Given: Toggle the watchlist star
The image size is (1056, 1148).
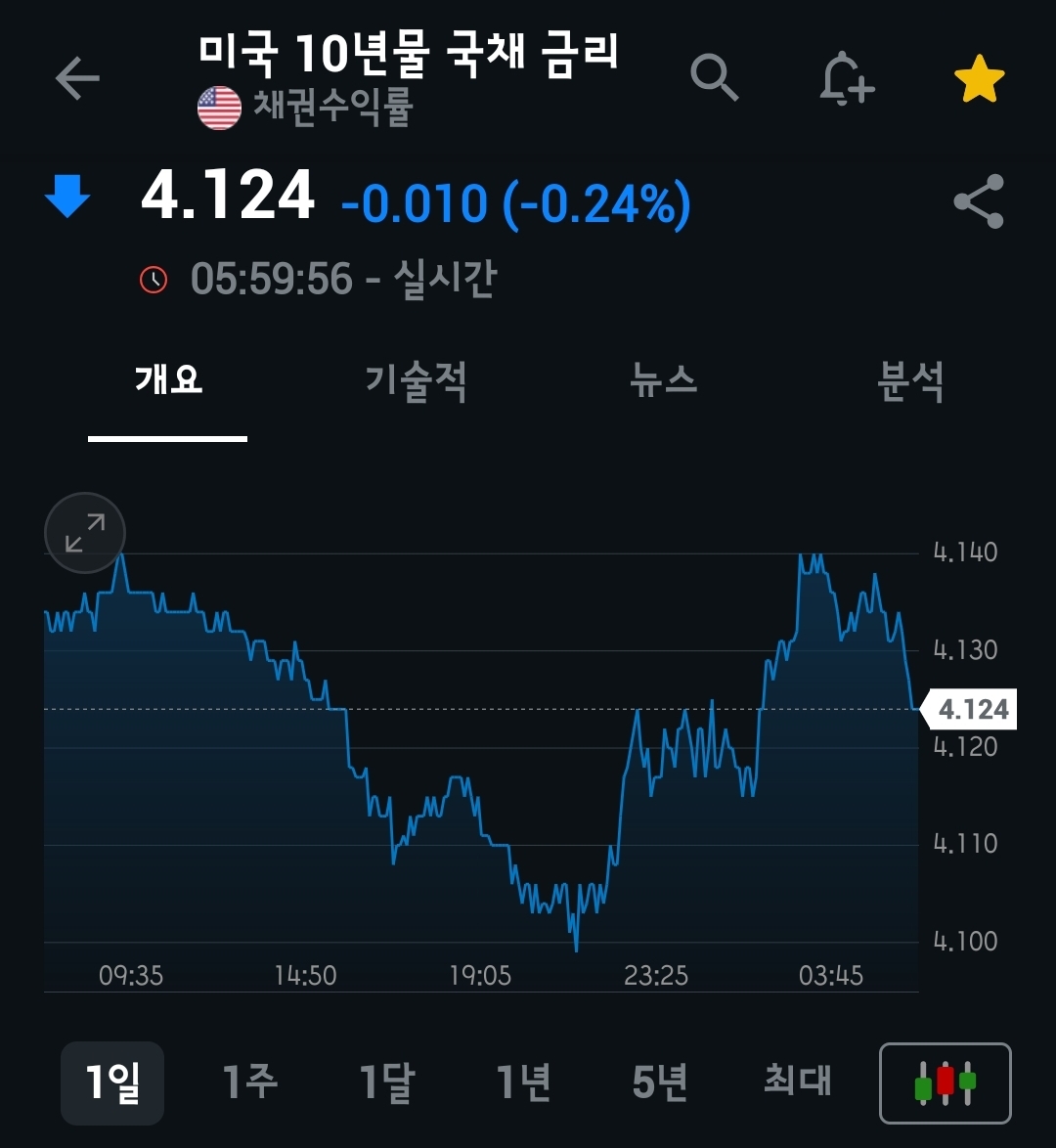Looking at the screenshot, I should pyautogui.click(x=979, y=79).
